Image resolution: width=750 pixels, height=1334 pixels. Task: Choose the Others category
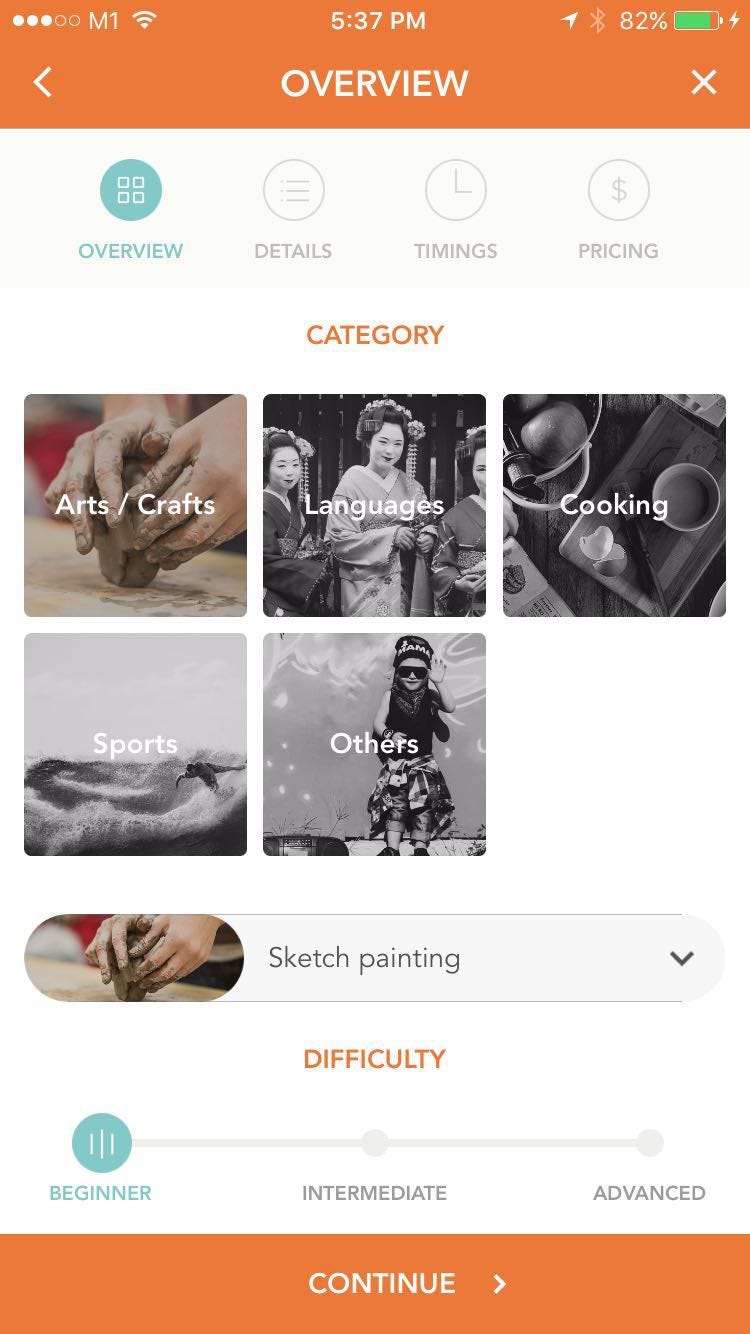[374, 744]
